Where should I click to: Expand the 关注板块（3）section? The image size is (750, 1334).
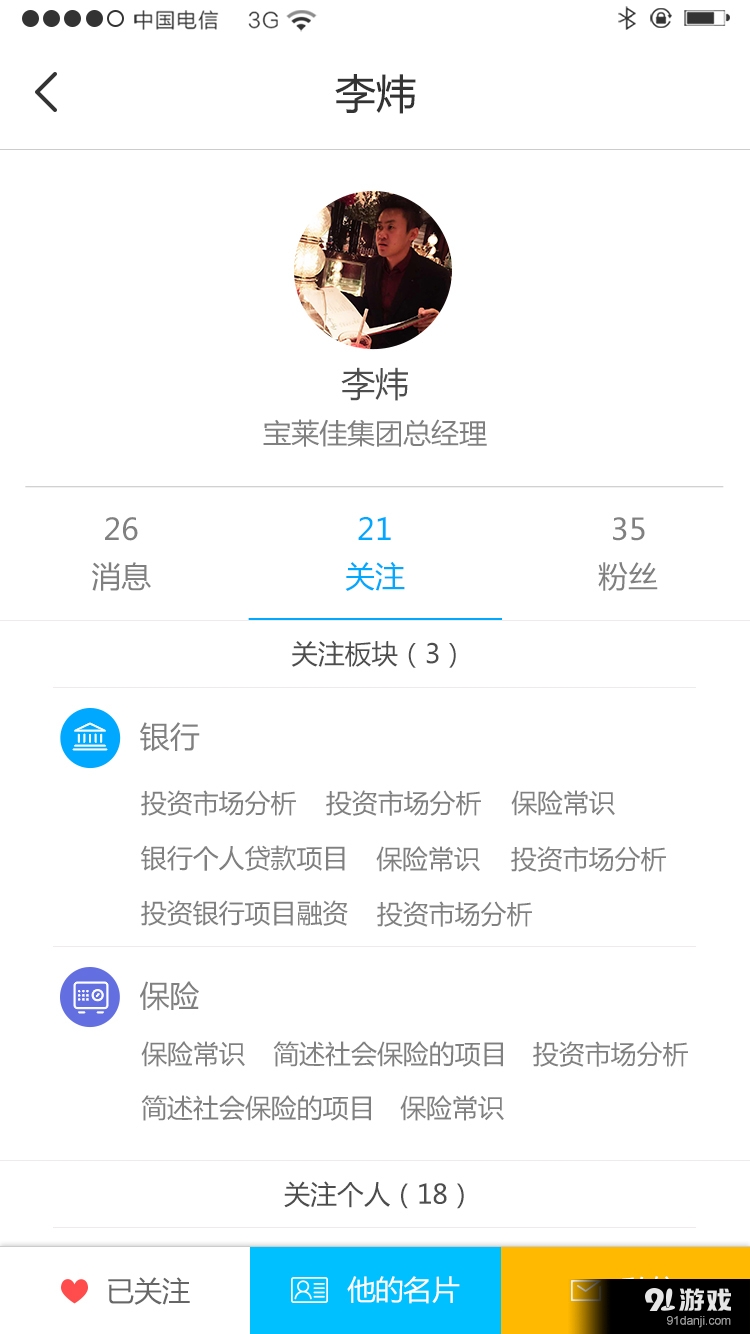point(375,654)
